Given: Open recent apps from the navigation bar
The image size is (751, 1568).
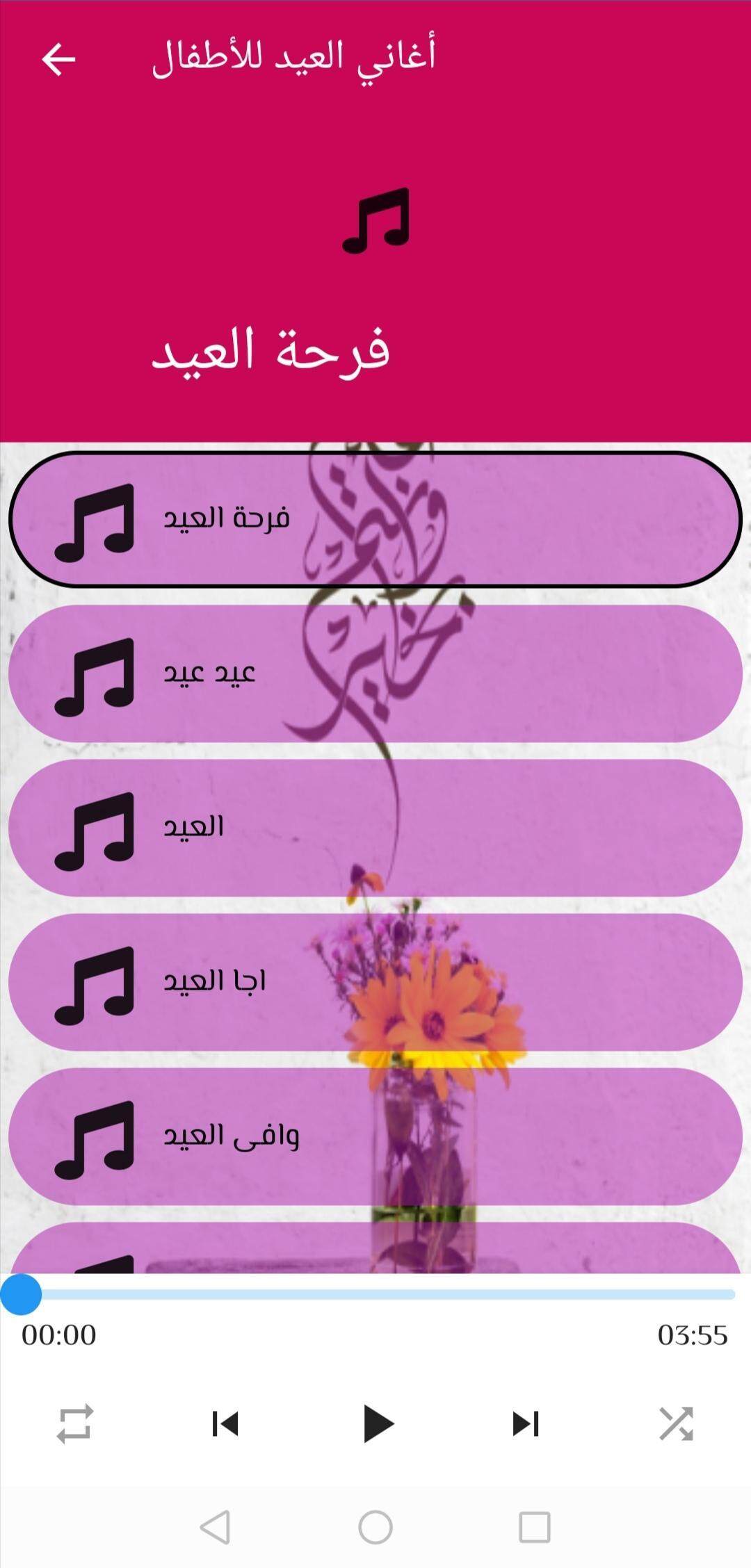Looking at the screenshot, I should pos(534,1527).
